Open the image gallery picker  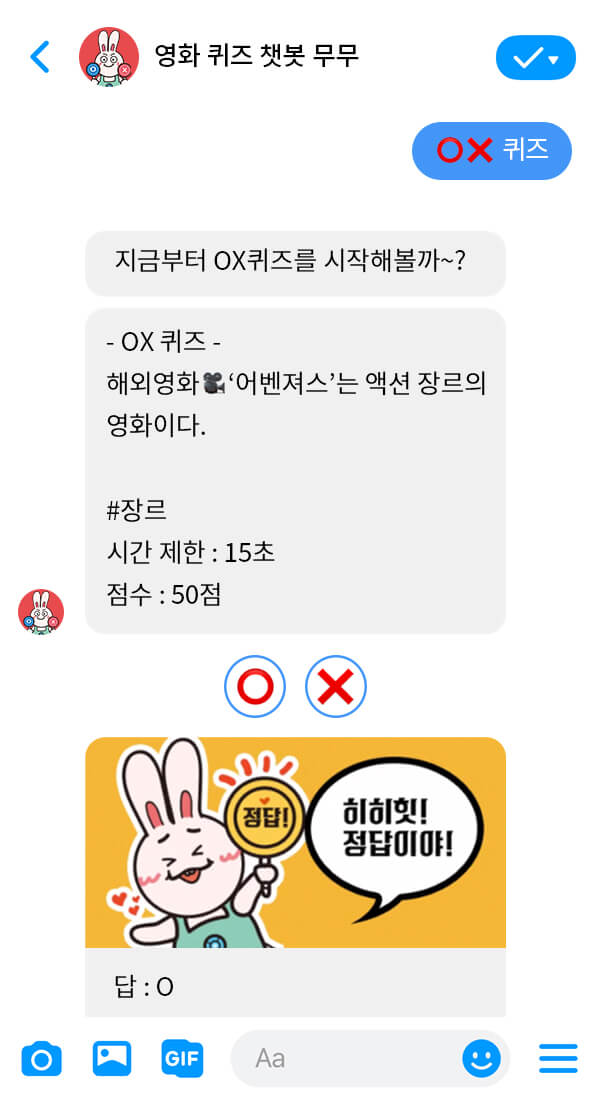point(112,1058)
